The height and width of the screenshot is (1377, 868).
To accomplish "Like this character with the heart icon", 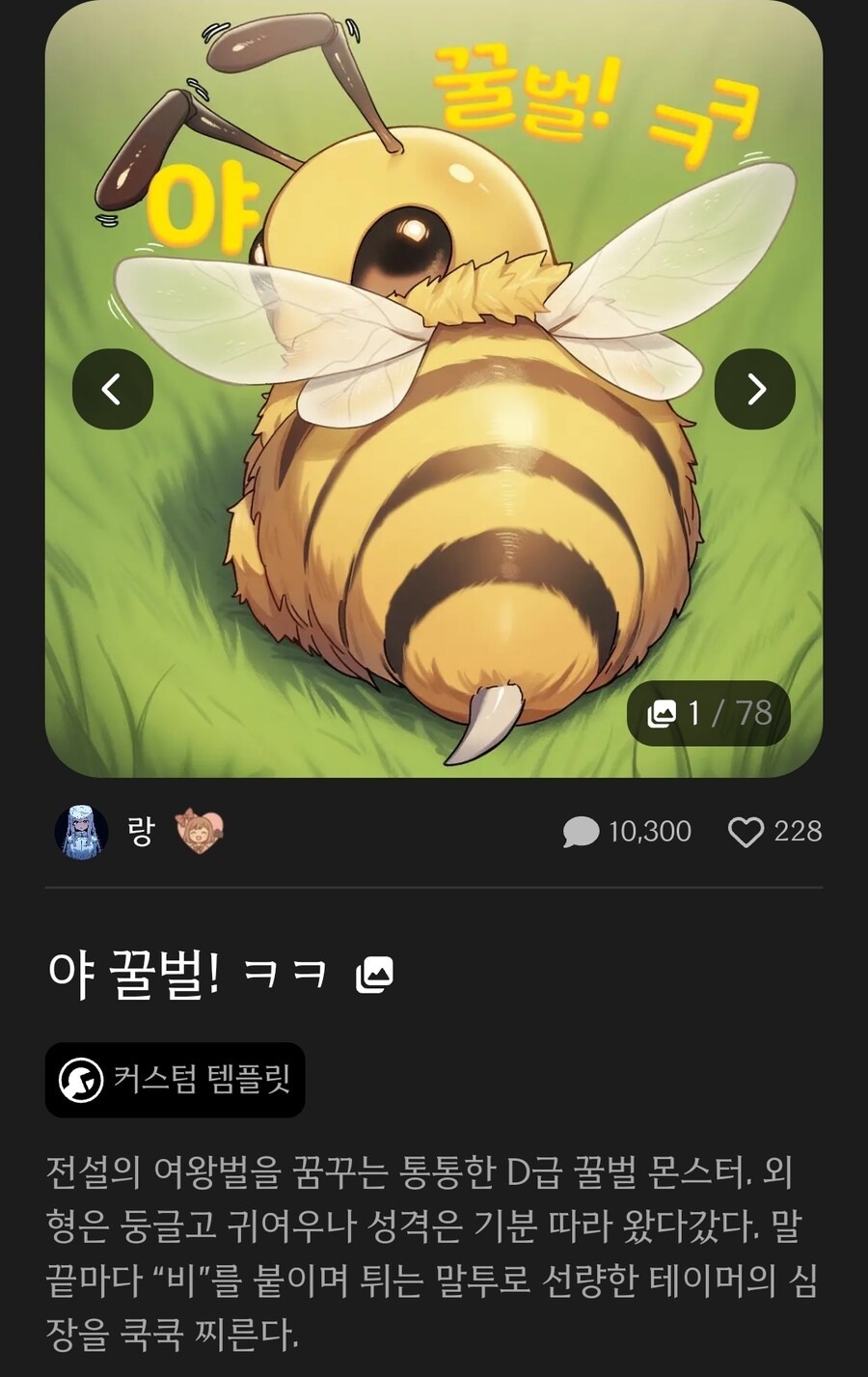I will [x=745, y=832].
